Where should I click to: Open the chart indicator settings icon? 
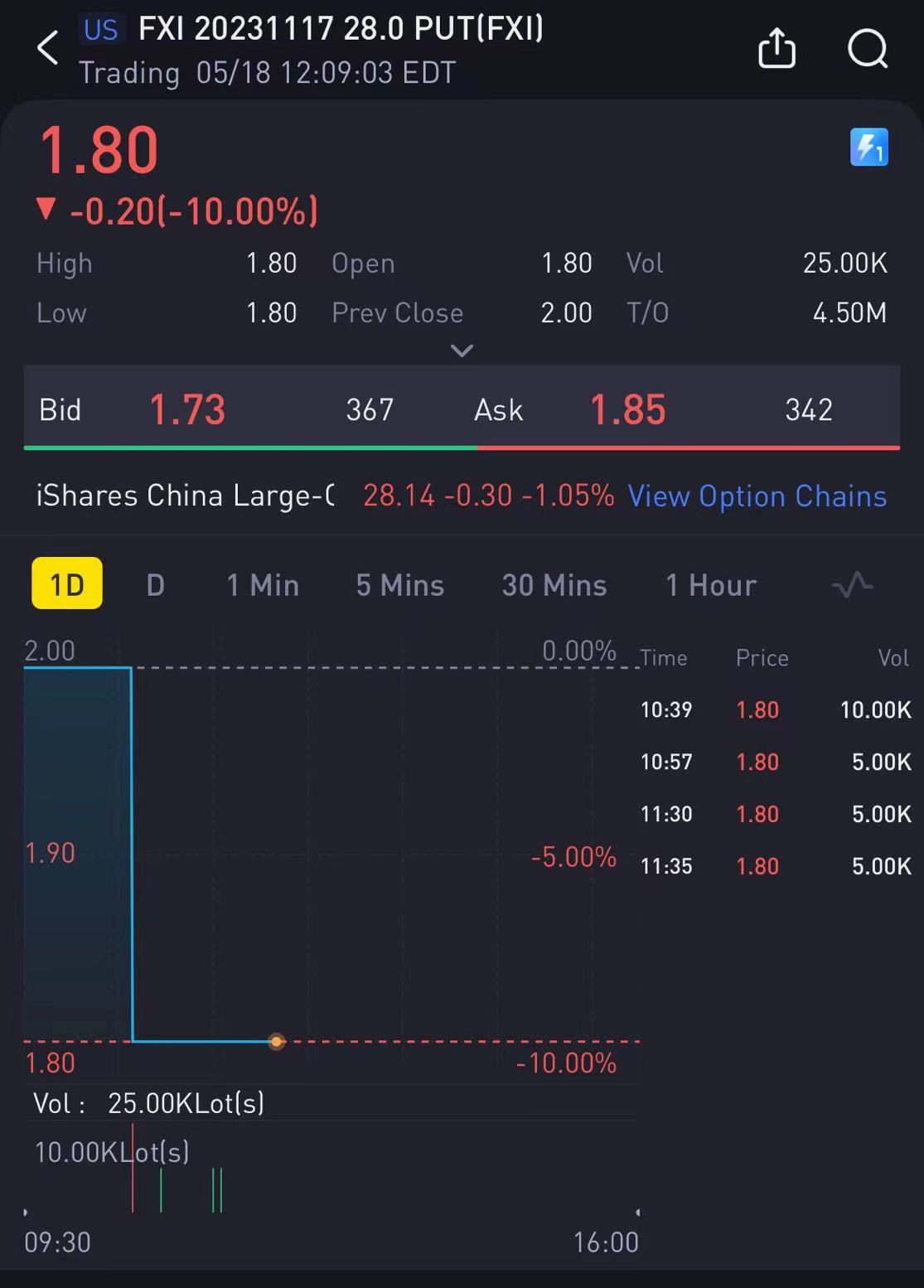pyautogui.click(x=852, y=585)
